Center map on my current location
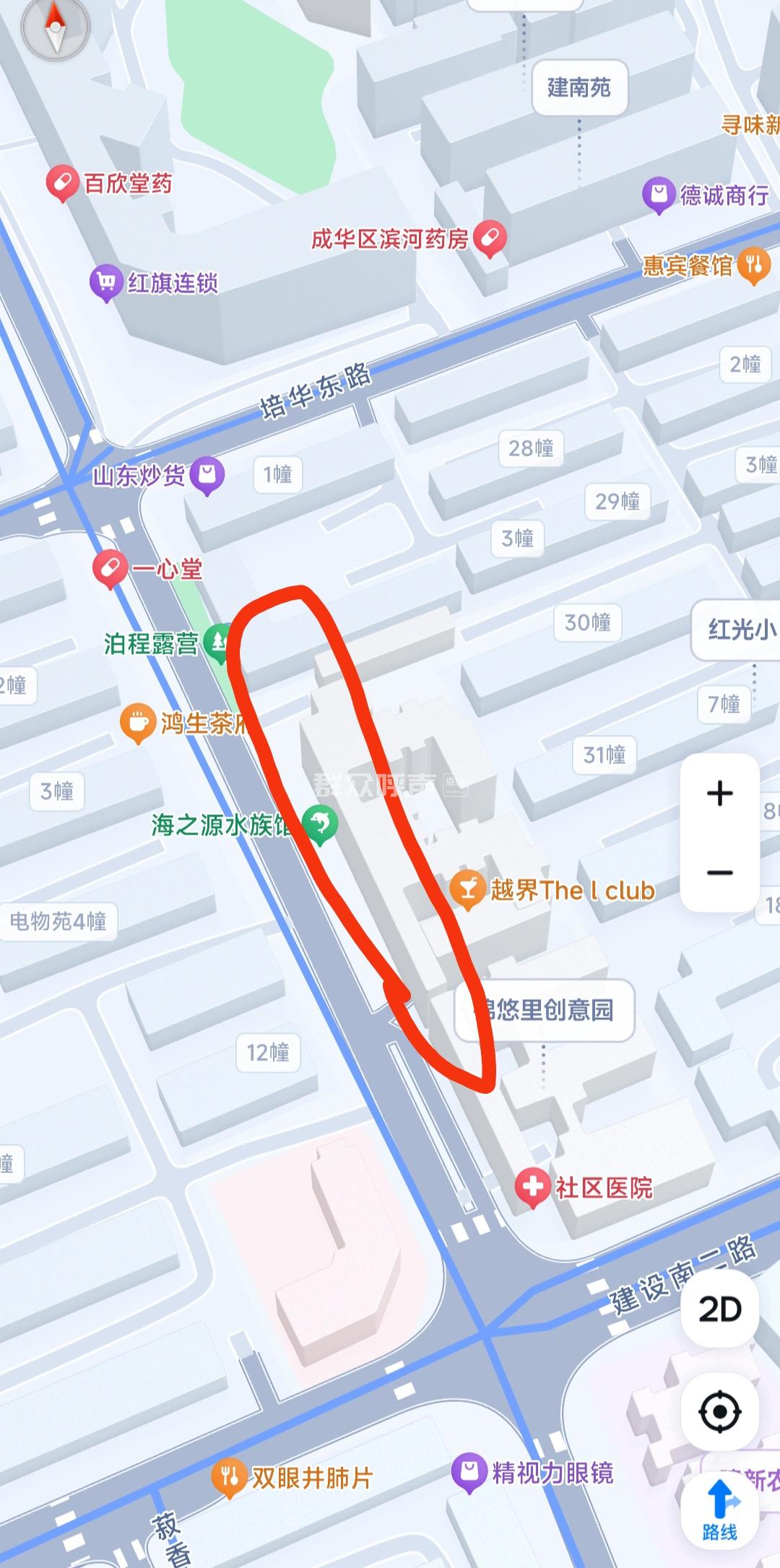The image size is (780, 1568). 720,1410
